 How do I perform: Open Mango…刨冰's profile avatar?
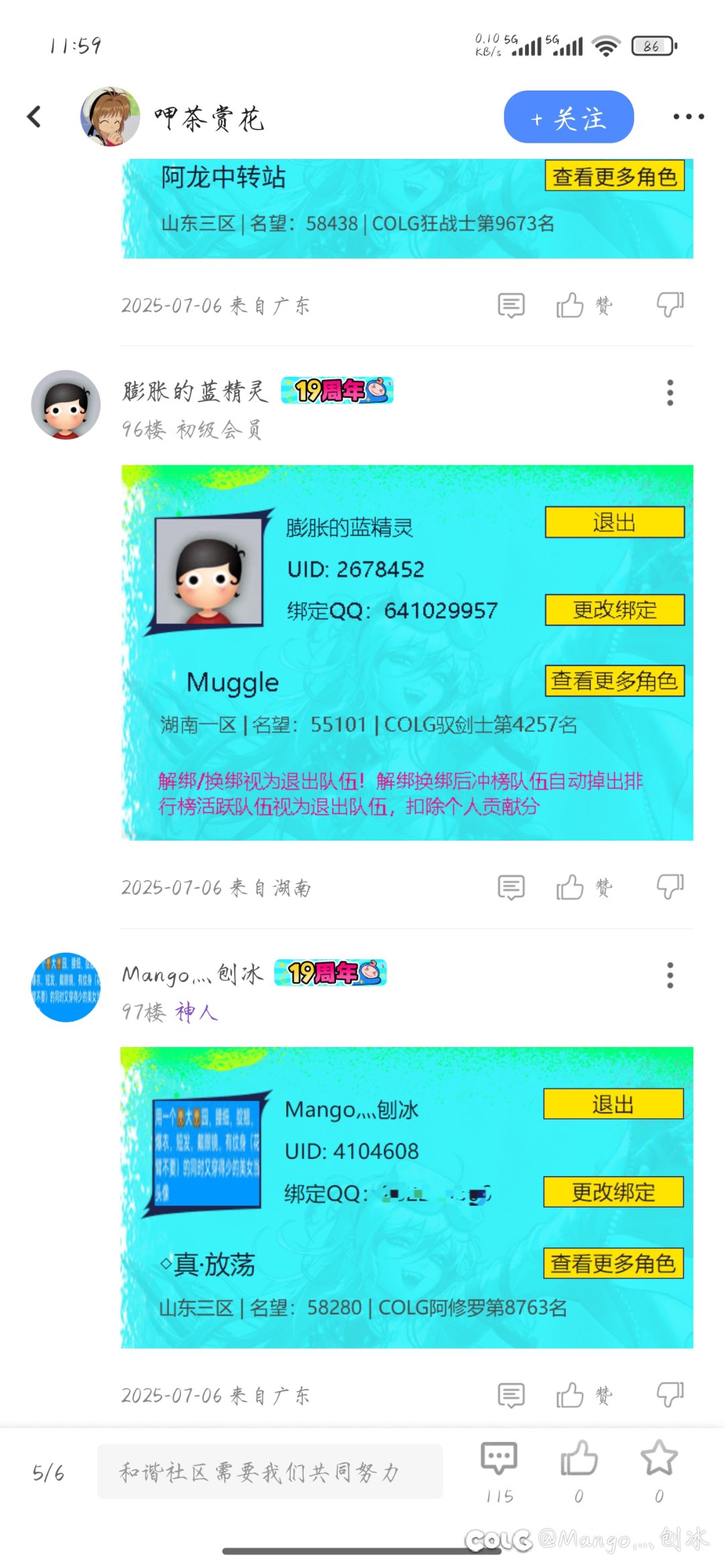[x=66, y=987]
